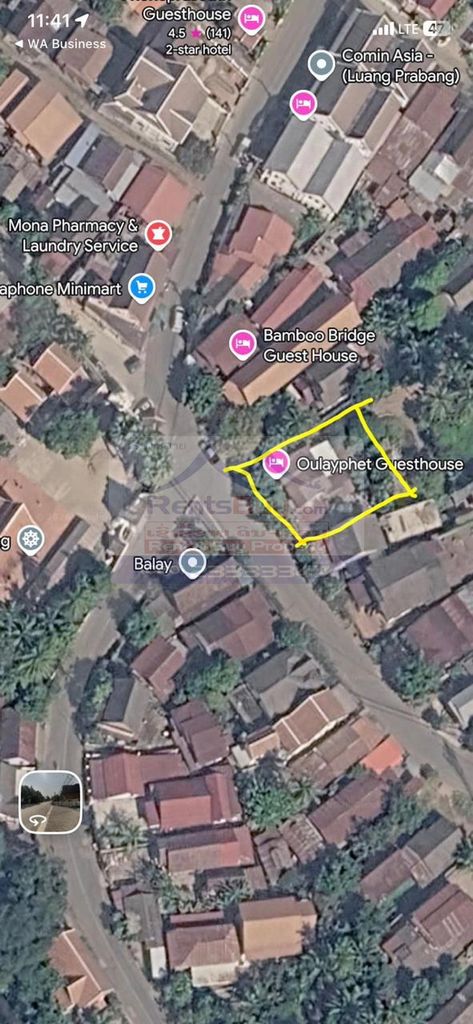Image resolution: width=473 pixels, height=1024 pixels.
Task: Select the Comin Asia (Luang Prabang) marker
Action: (x=321, y=65)
